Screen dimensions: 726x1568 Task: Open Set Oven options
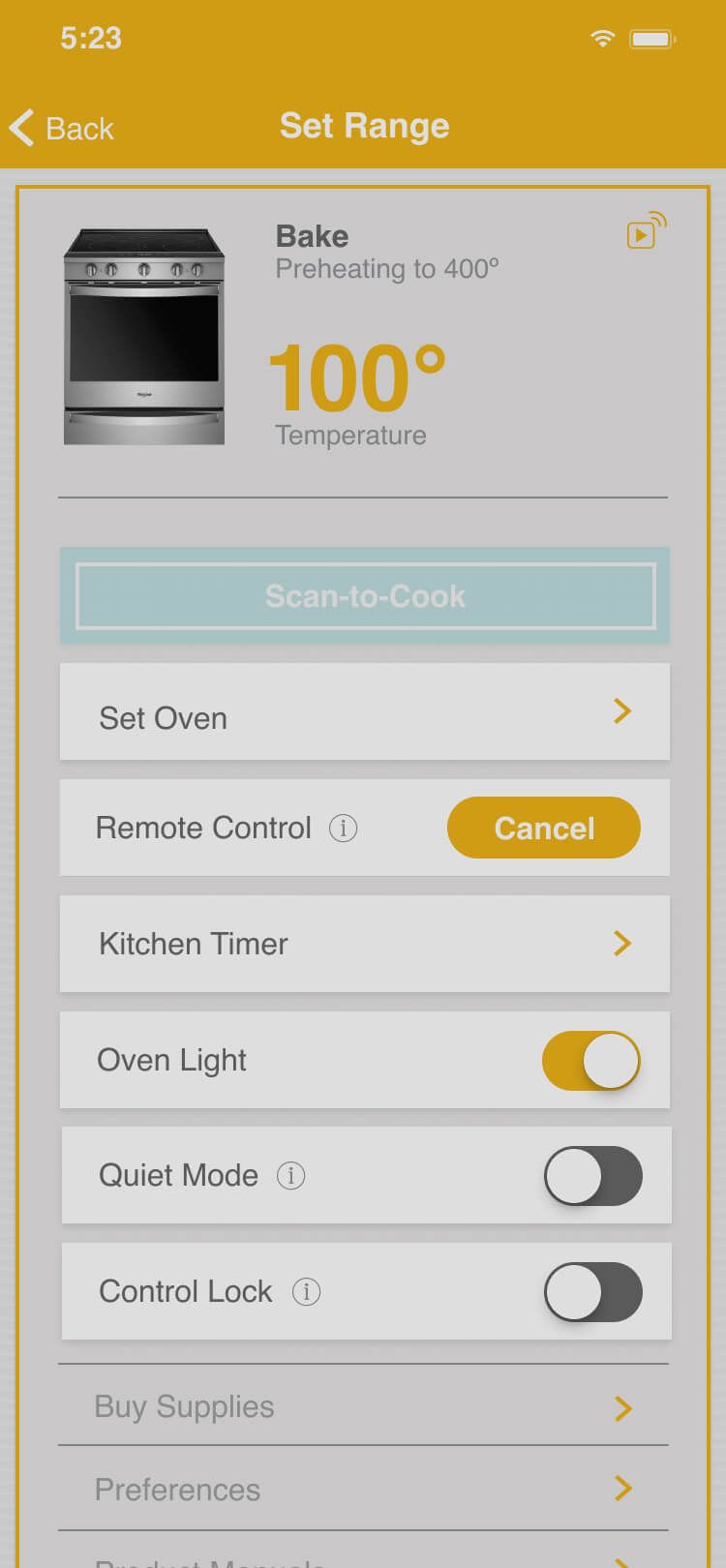pos(364,712)
